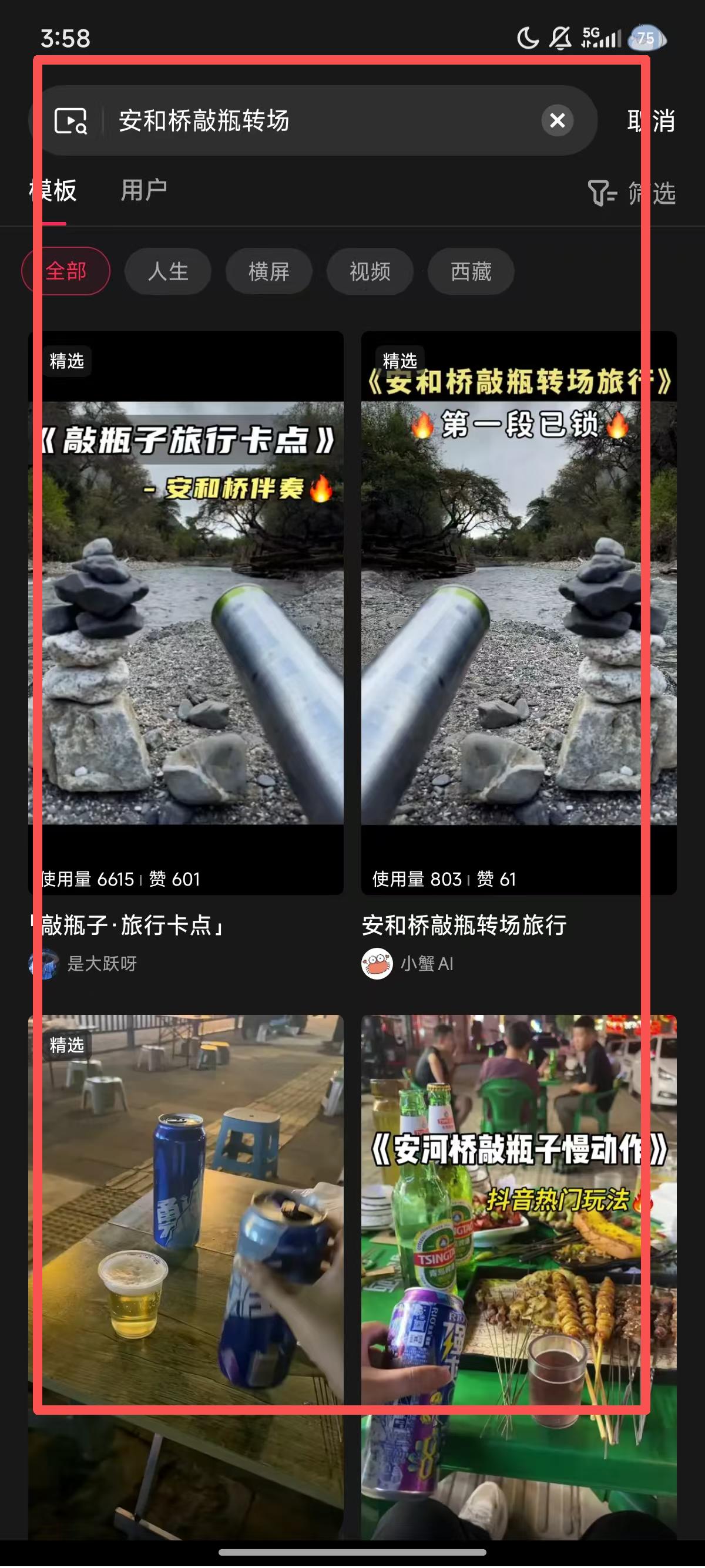
Task: Toggle the 西藏 filter chip
Action: pyautogui.click(x=471, y=271)
